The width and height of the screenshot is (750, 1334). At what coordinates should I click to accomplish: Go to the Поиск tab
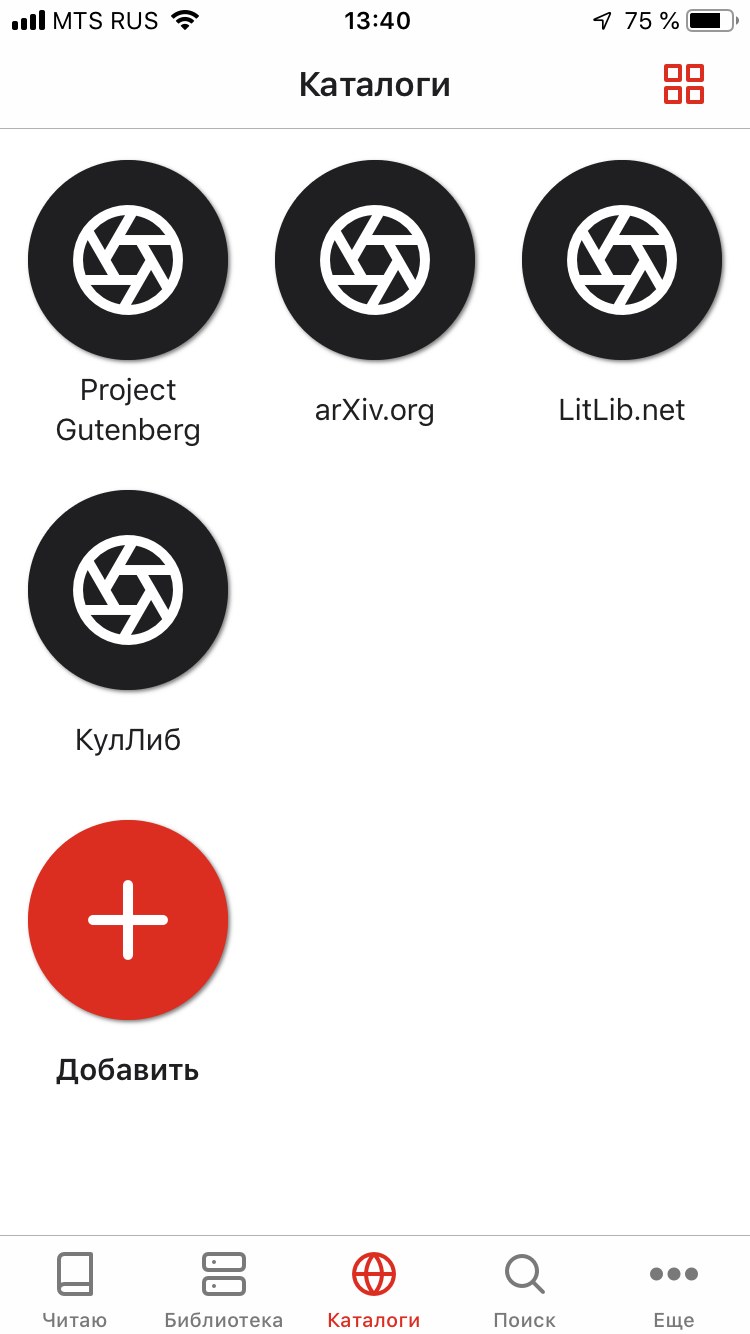[x=524, y=1290]
